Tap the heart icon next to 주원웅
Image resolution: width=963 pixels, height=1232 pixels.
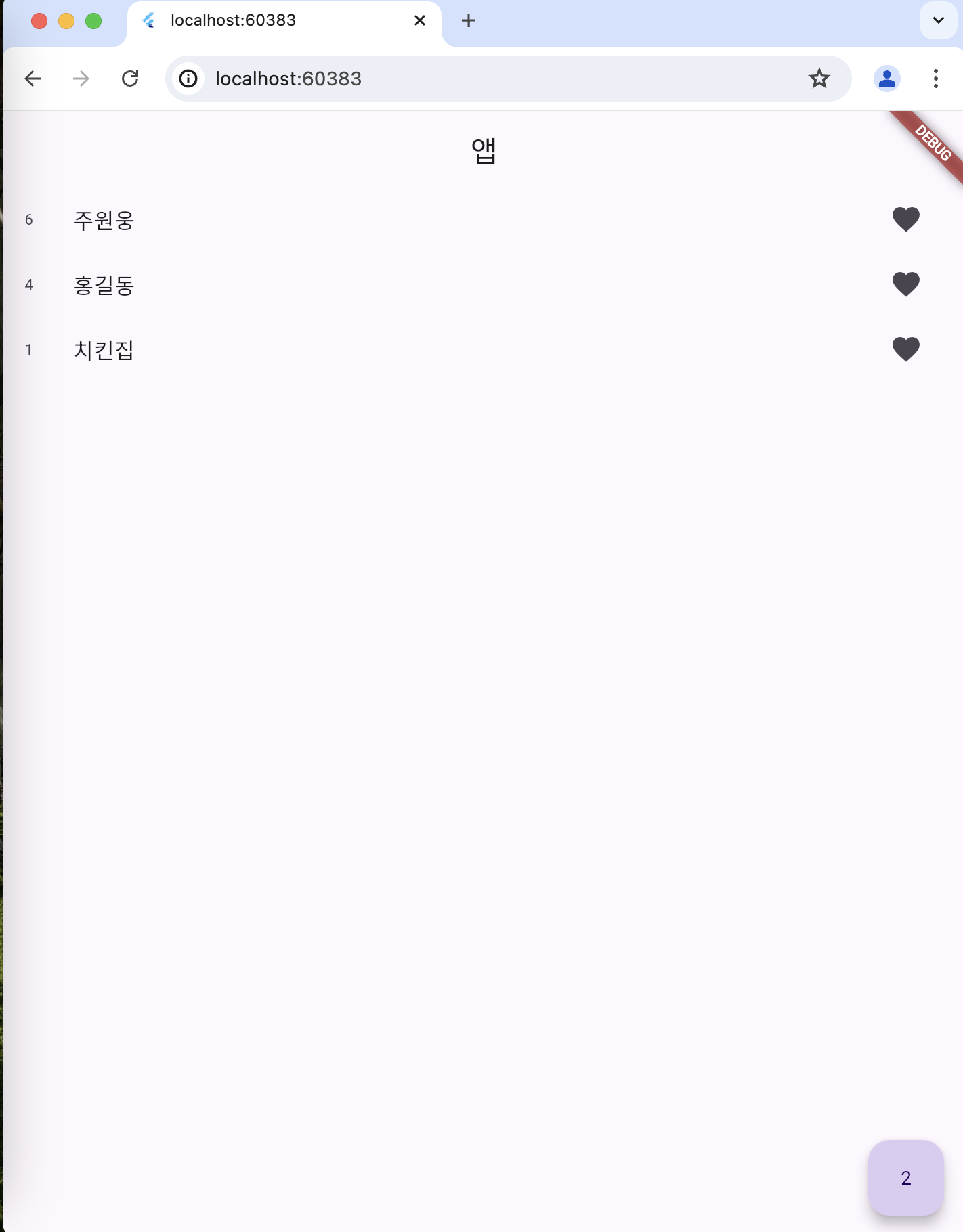(905, 219)
